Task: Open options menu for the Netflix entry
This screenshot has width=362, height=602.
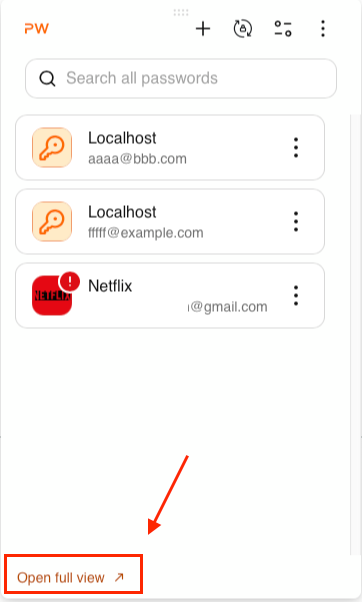Action: click(x=296, y=296)
